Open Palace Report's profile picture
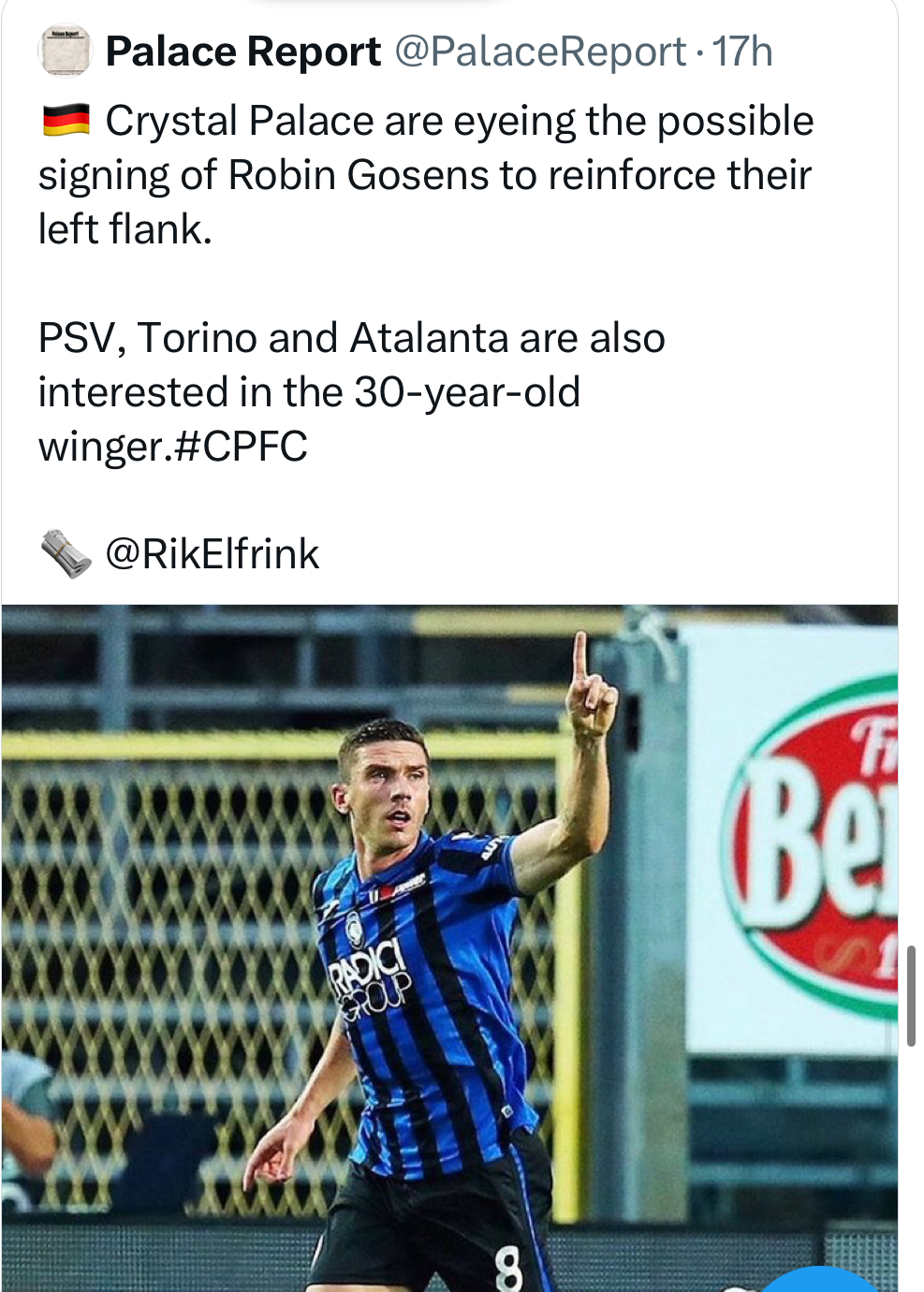Viewport: 924px width, 1292px height. (65, 51)
